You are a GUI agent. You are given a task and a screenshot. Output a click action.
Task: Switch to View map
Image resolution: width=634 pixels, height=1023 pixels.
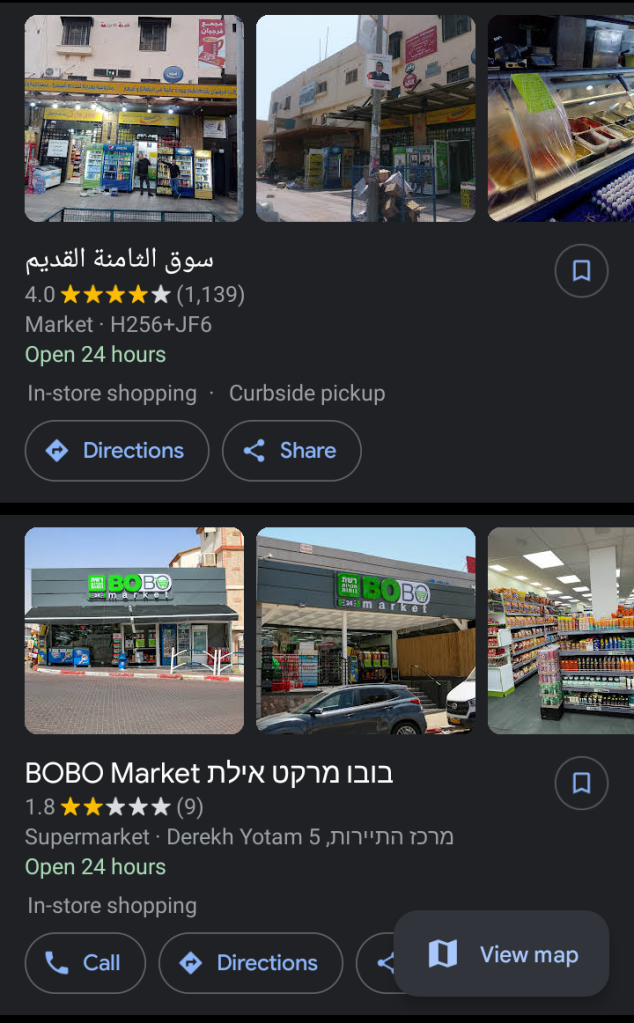click(x=502, y=954)
